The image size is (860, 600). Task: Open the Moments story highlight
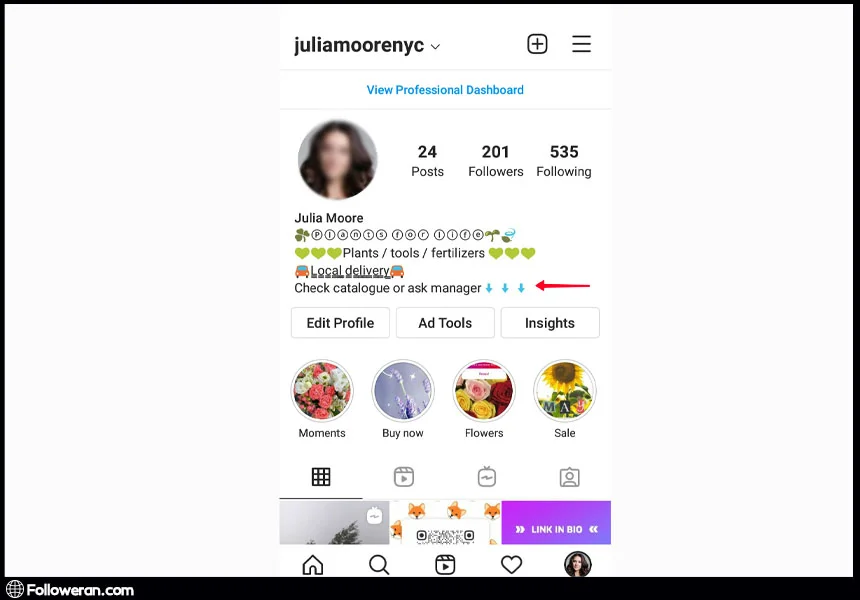point(322,391)
